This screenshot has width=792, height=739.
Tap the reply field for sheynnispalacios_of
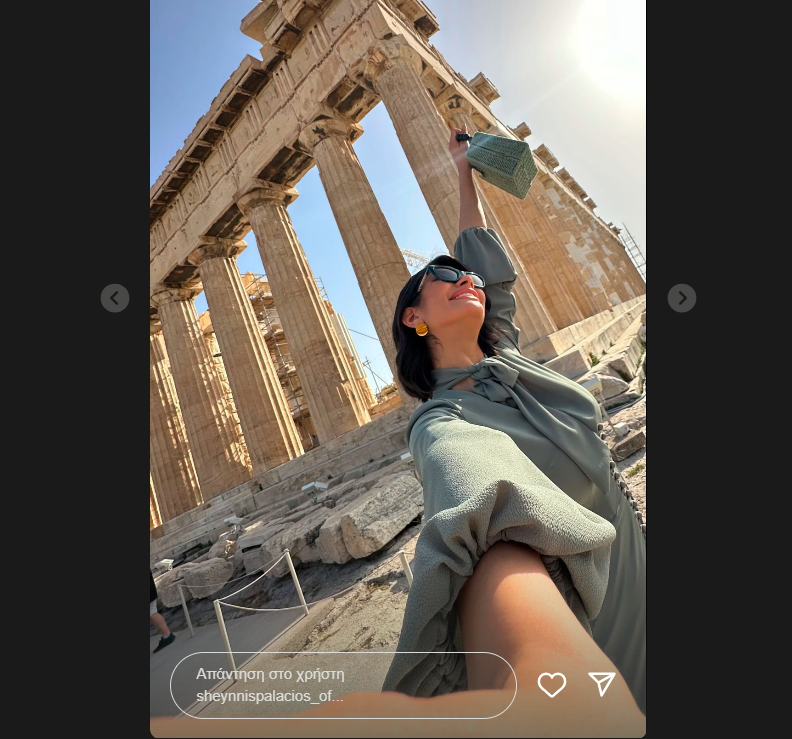coord(342,685)
